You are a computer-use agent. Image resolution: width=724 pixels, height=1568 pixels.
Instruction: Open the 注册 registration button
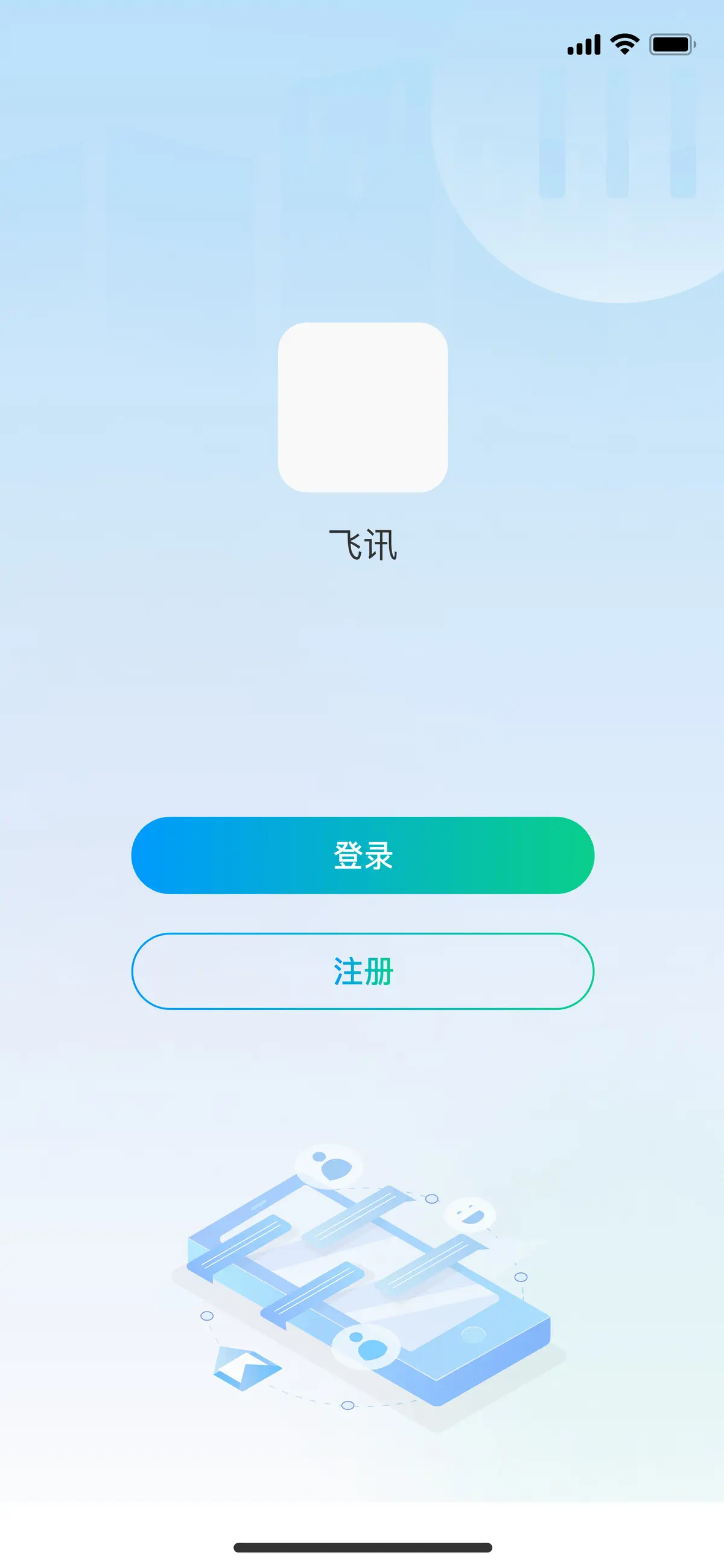point(363,971)
